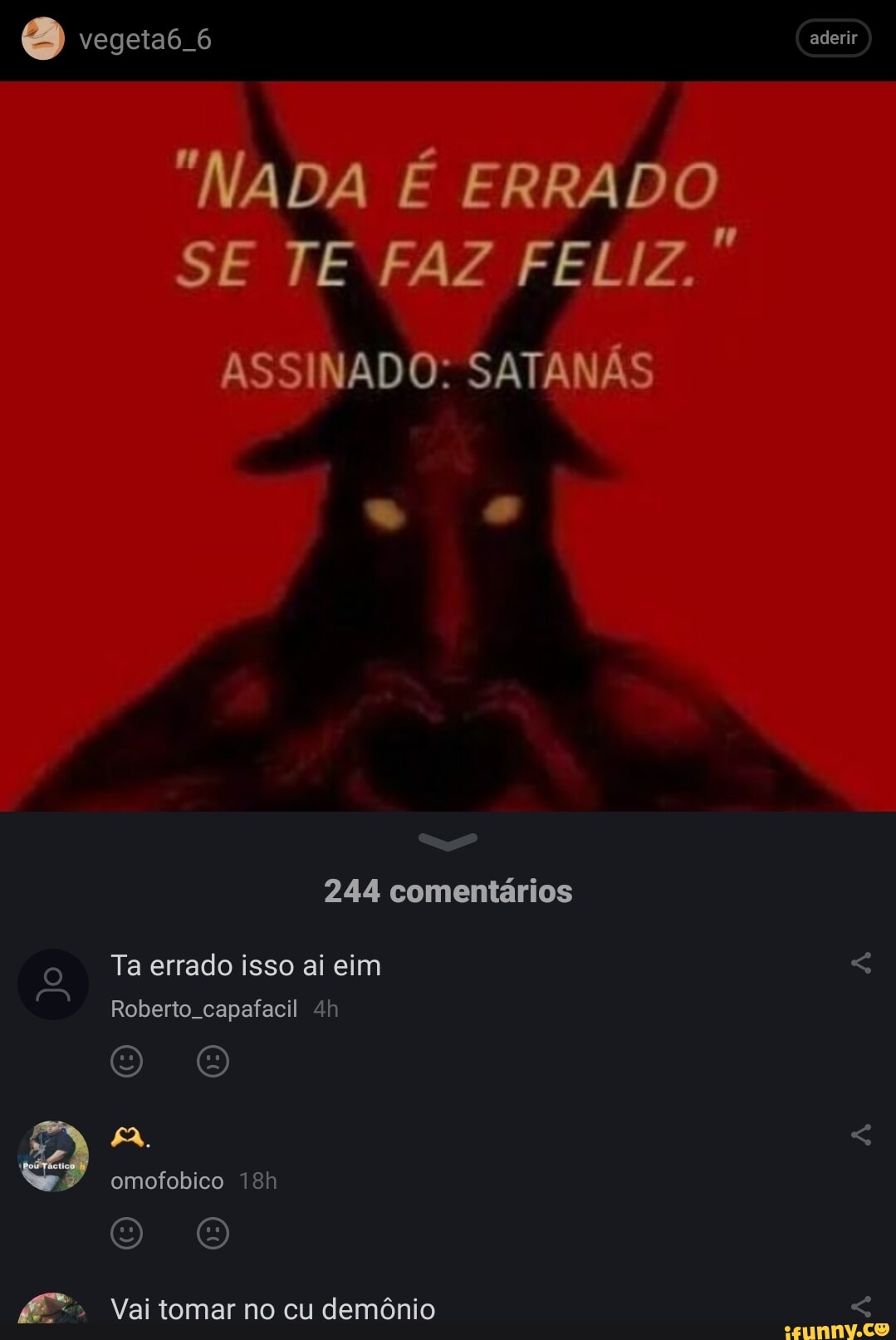The image size is (896, 1340).
Task: Collapse comments using the chevron handle
Action: tap(448, 842)
